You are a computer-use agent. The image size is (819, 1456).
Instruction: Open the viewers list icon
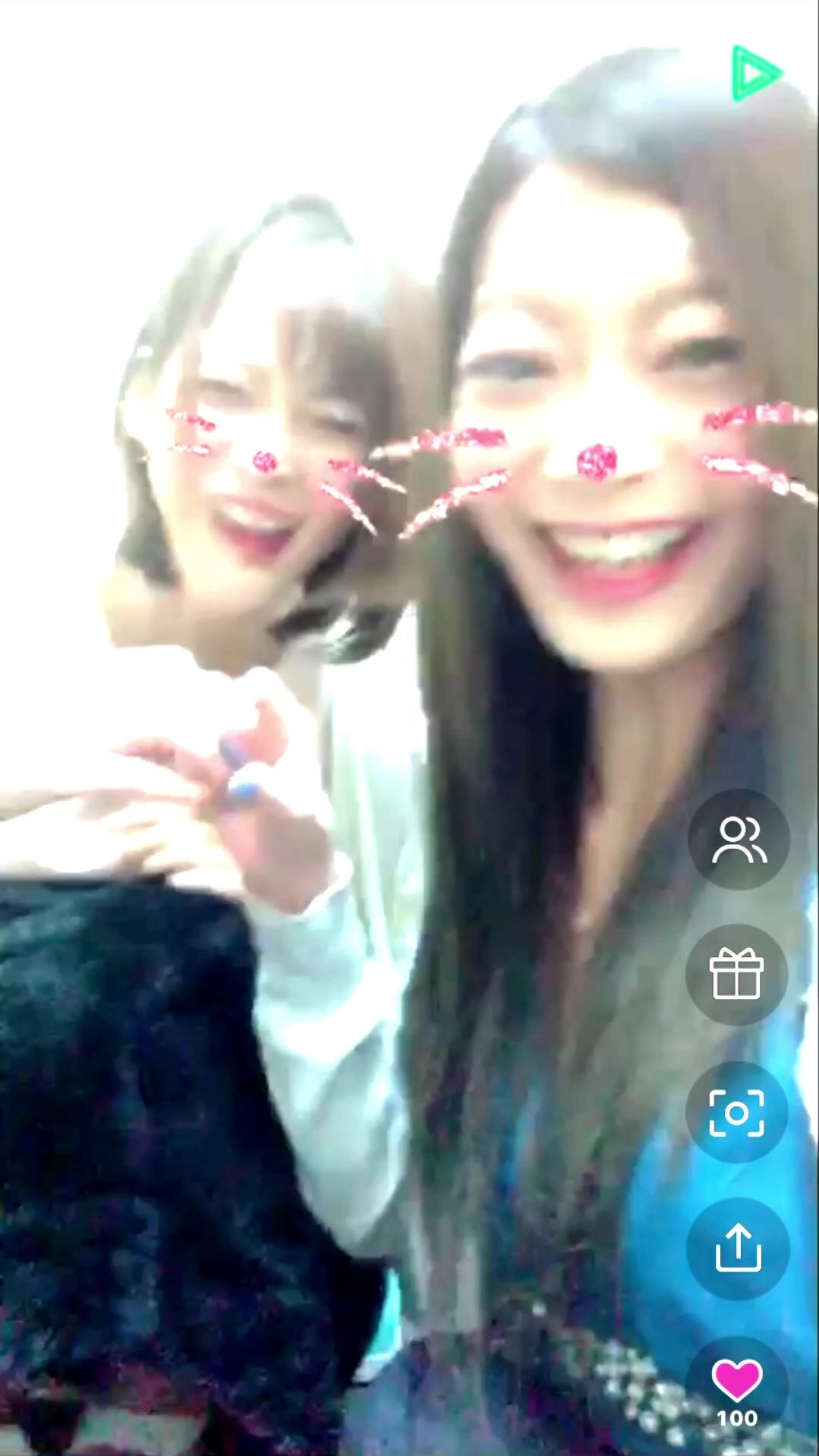738,840
